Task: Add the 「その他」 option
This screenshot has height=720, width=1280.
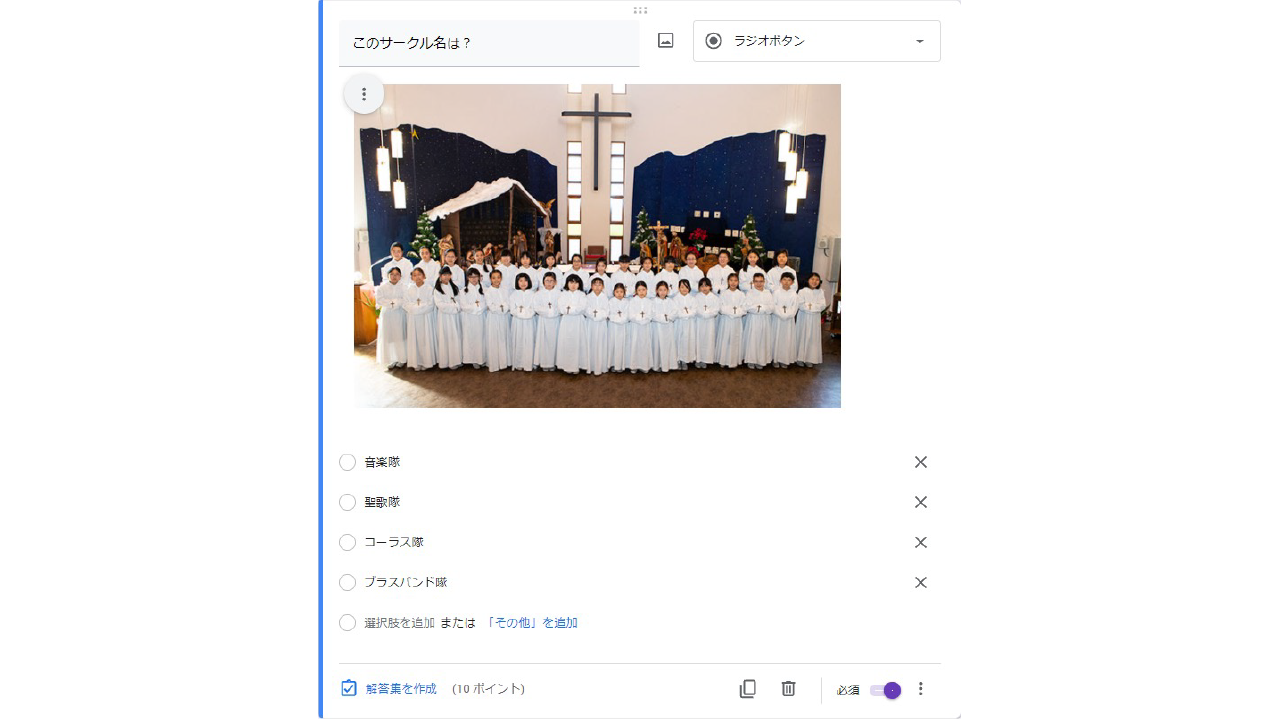Action: (531, 623)
